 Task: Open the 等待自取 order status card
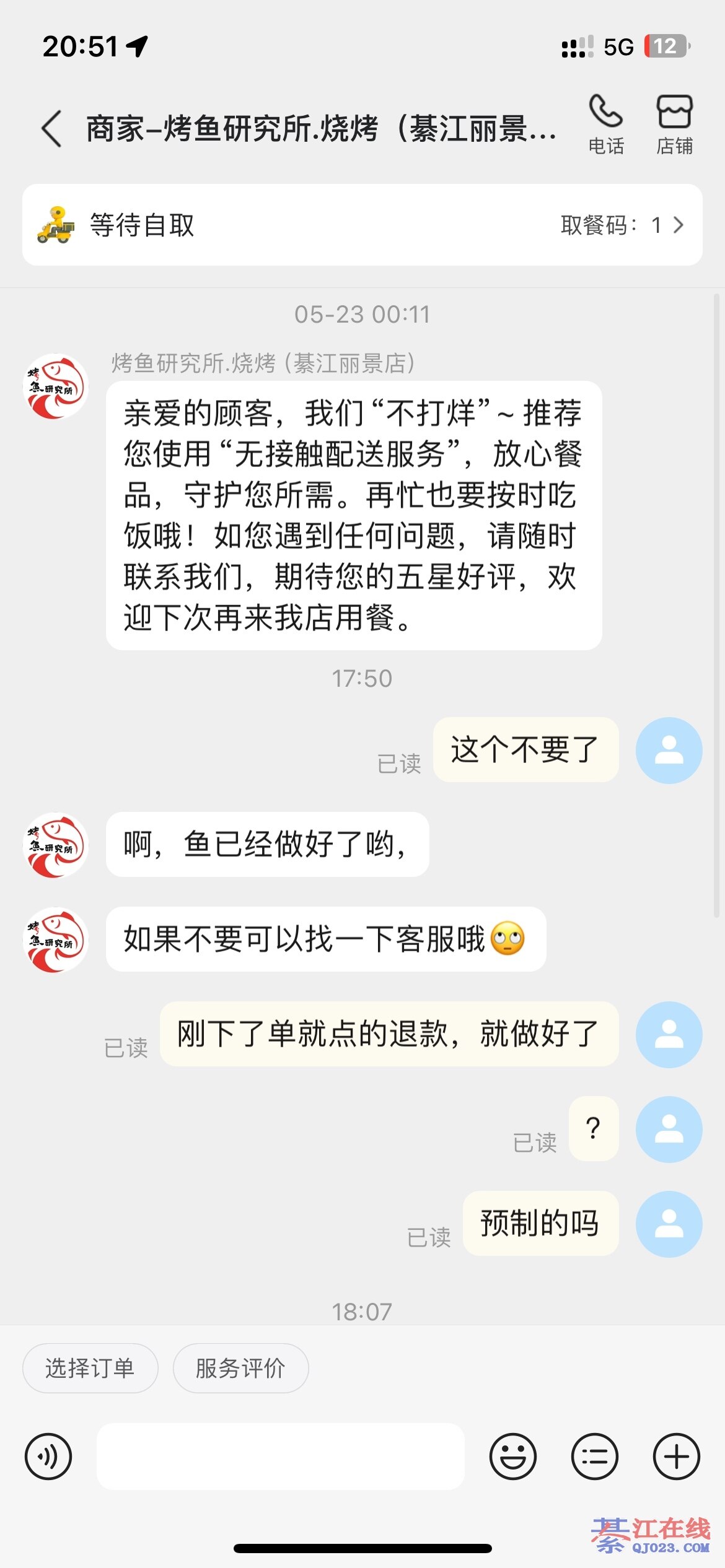click(362, 225)
